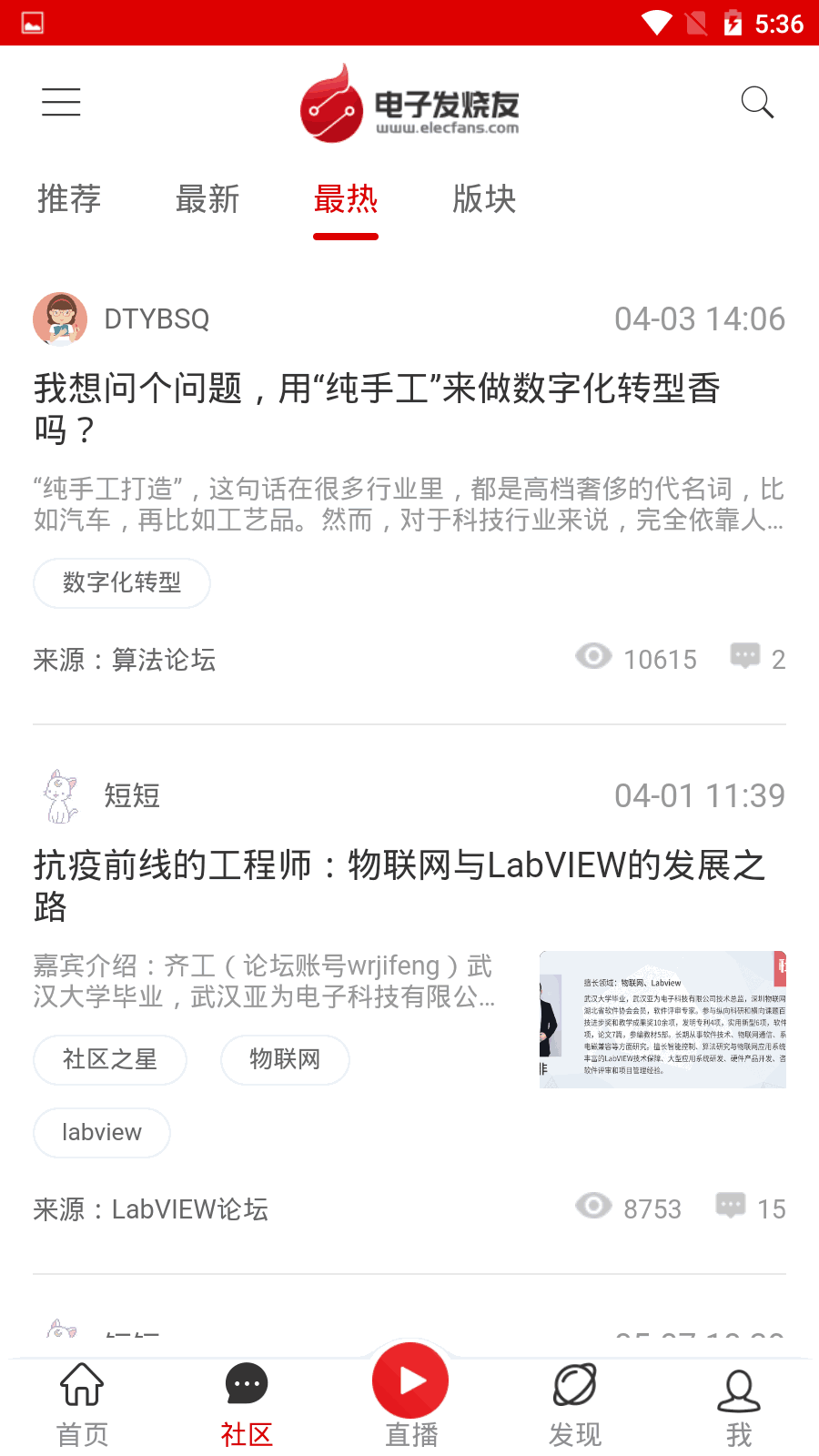The image size is (819, 1456).
Task: Tap the labview tag chip
Action: pyautogui.click(x=102, y=1132)
